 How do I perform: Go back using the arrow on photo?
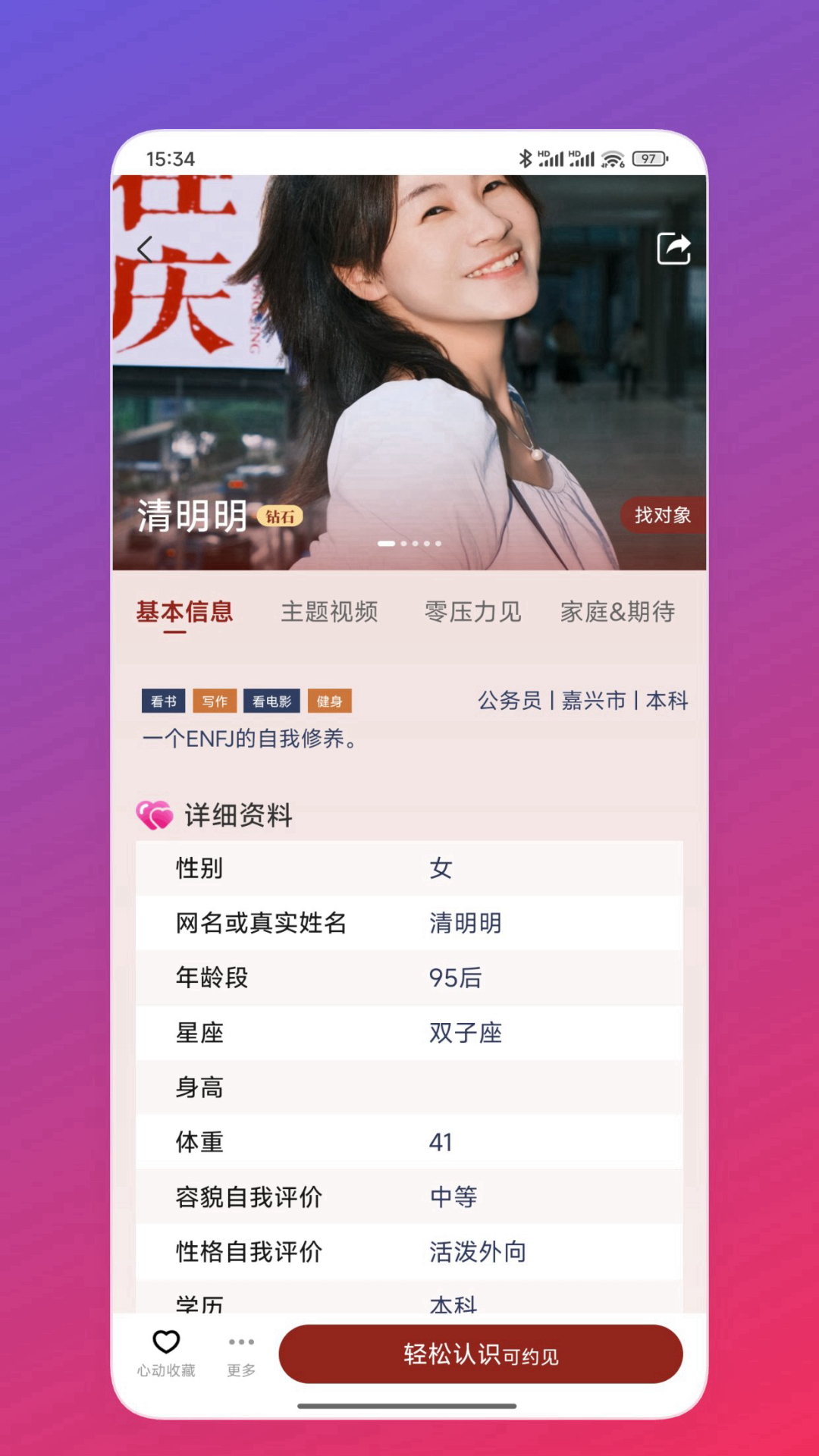[145, 249]
